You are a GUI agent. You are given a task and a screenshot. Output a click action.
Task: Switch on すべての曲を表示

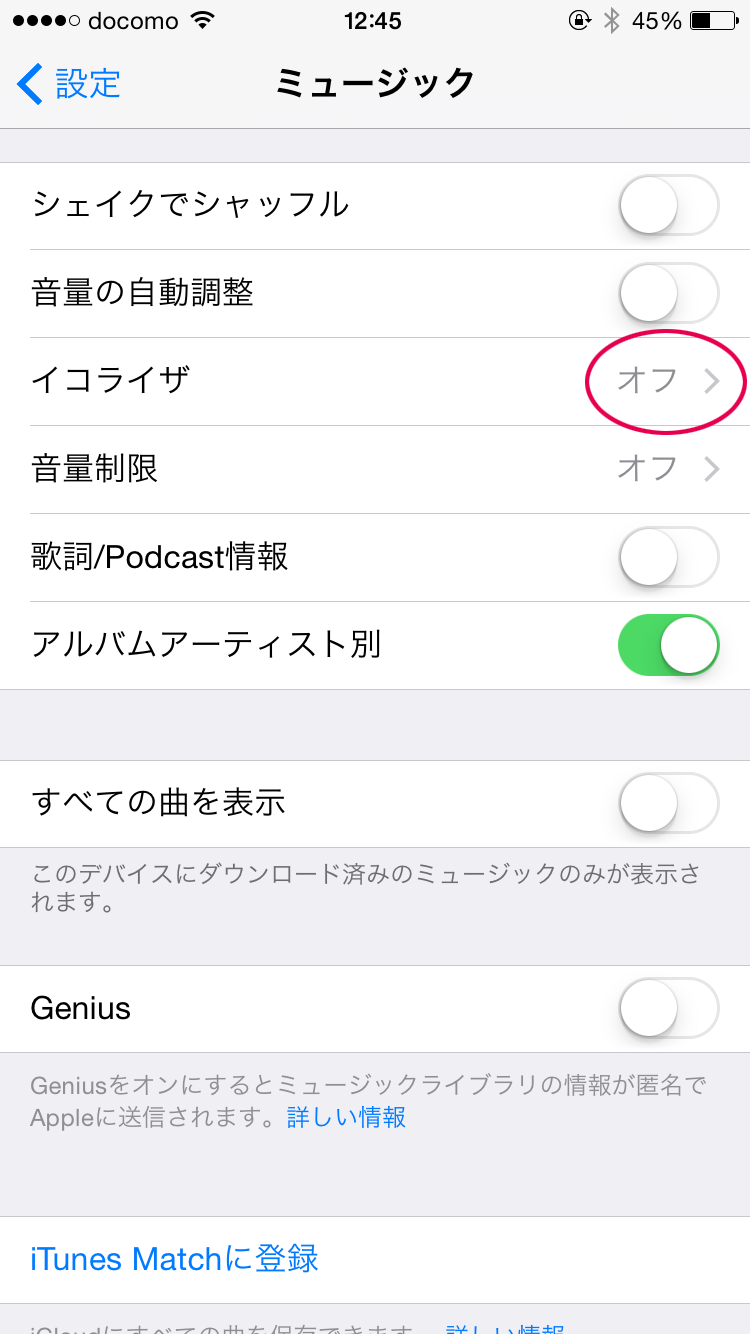(x=669, y=803)
